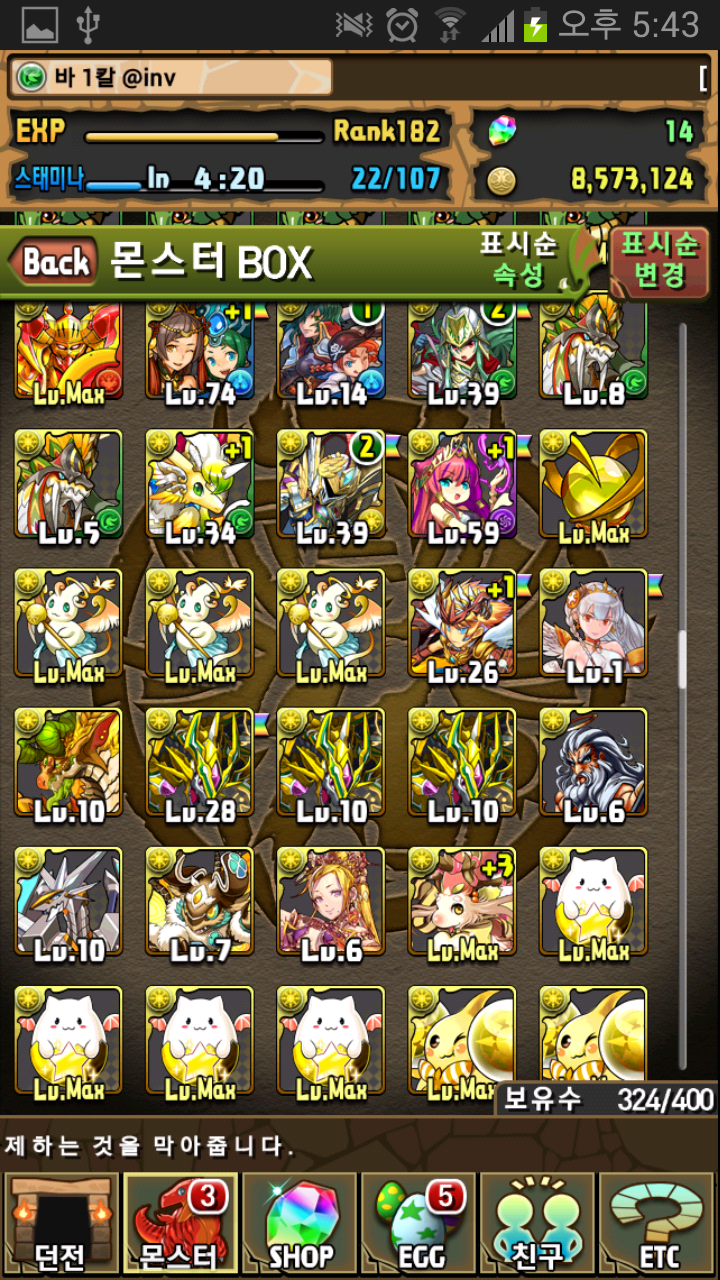Image resolution: width=720 pixels, height=1280 pixels.
Task: Open the Lv.1 white-haired girl monster
Action: [593, 624]
